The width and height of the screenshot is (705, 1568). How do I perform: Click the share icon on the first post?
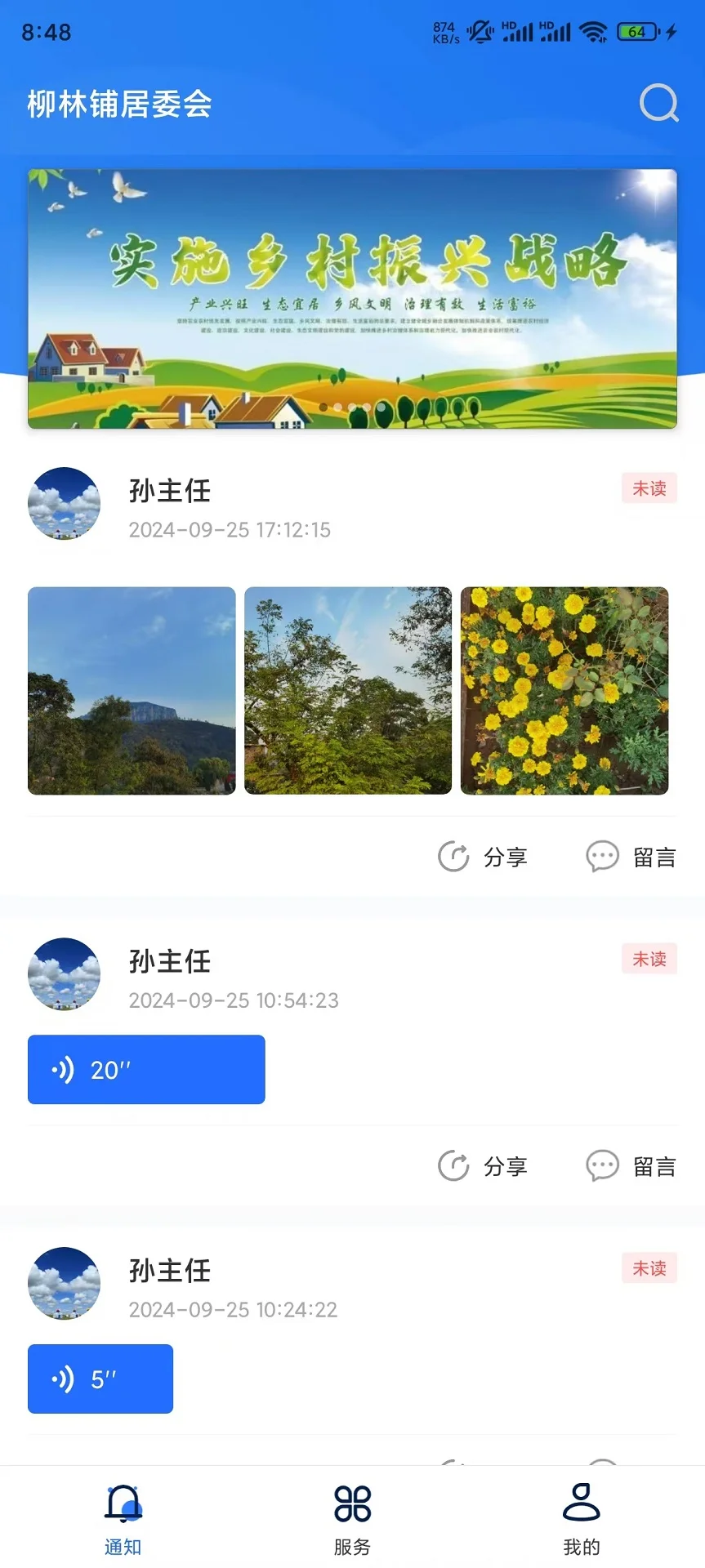pos(454,857)
